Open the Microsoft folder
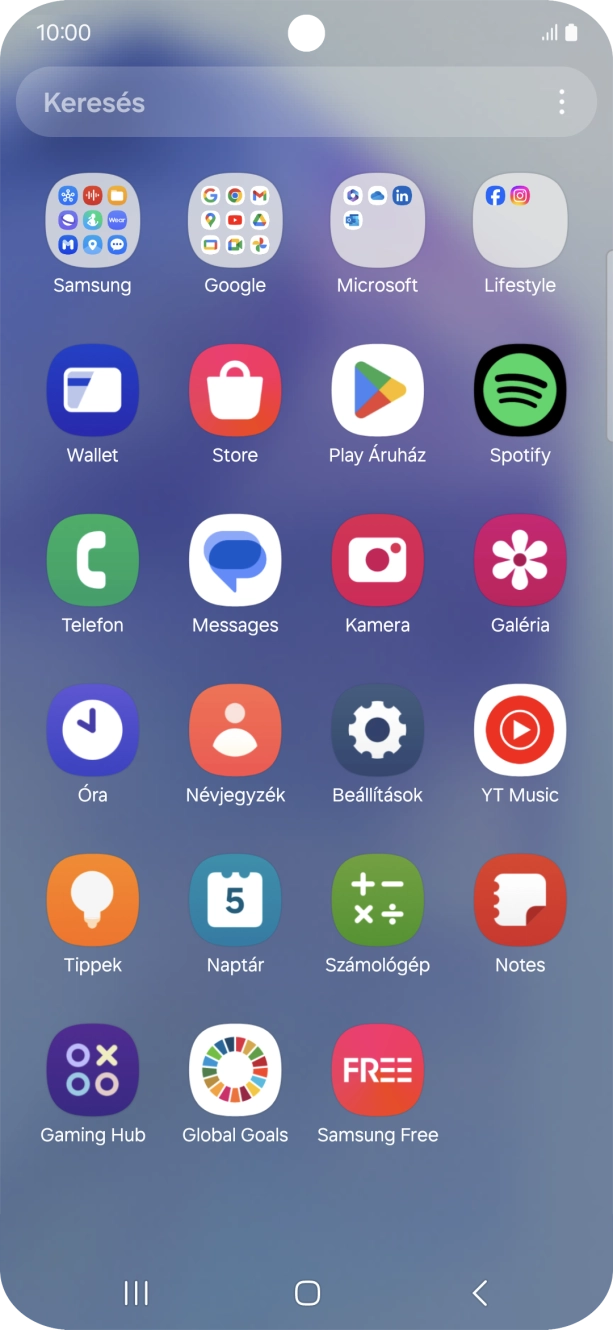 (x=377, y=220)
